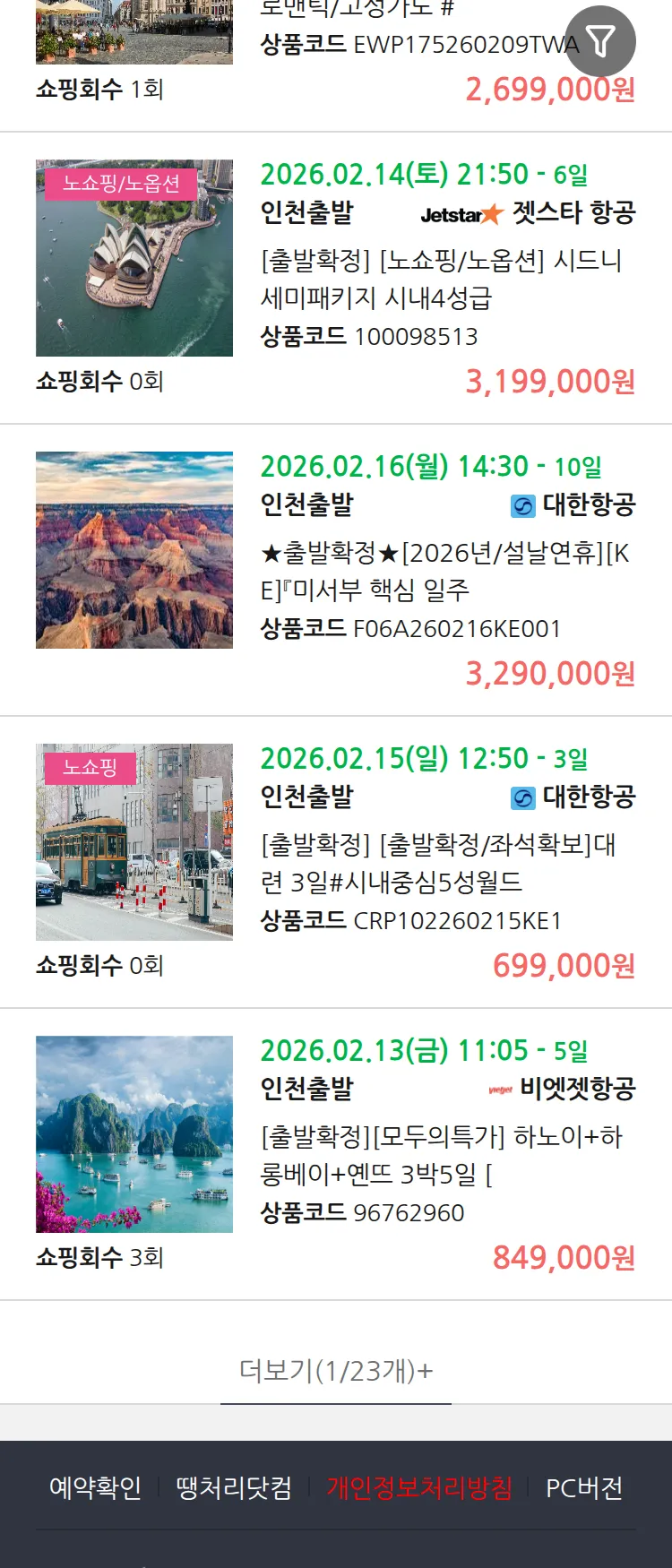672x1568 pixels.
Task: Open 개인정보처리방침 privacy policy
Action: click(x=419, y=1488)
